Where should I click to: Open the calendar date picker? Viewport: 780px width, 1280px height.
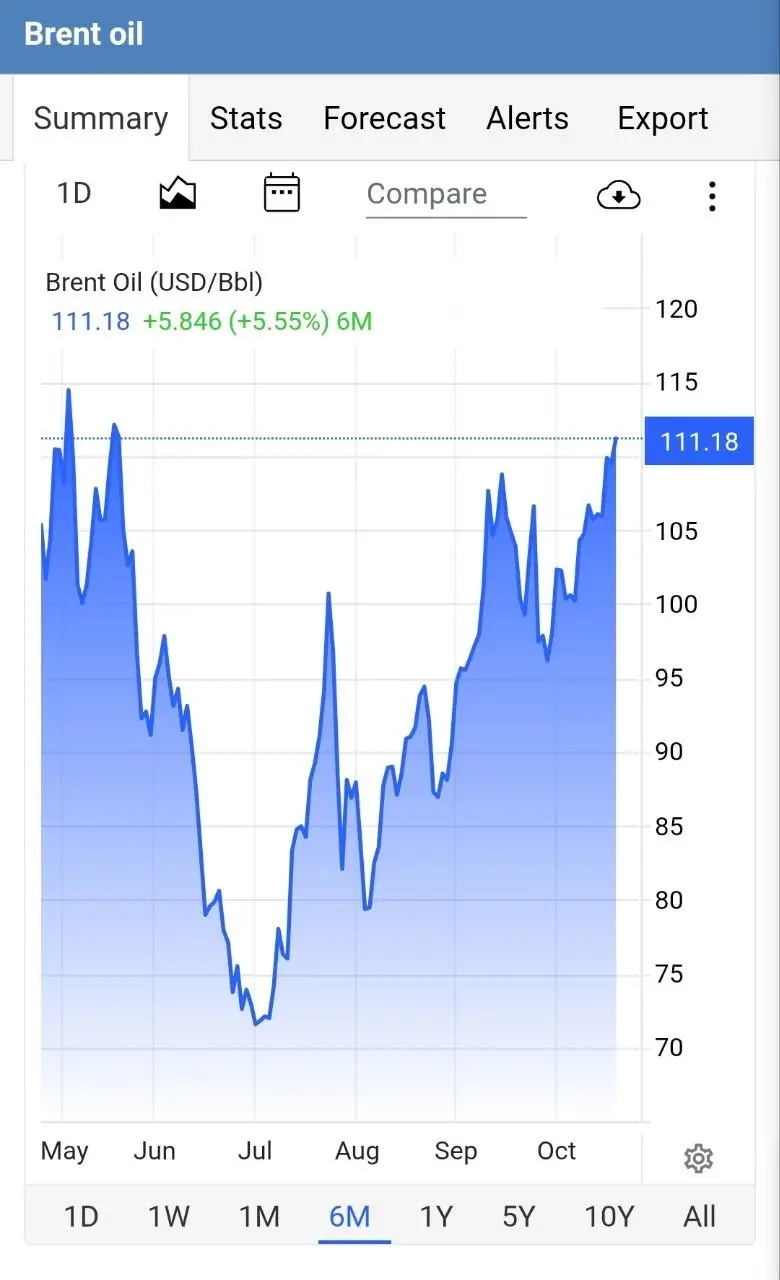[282, 192]
